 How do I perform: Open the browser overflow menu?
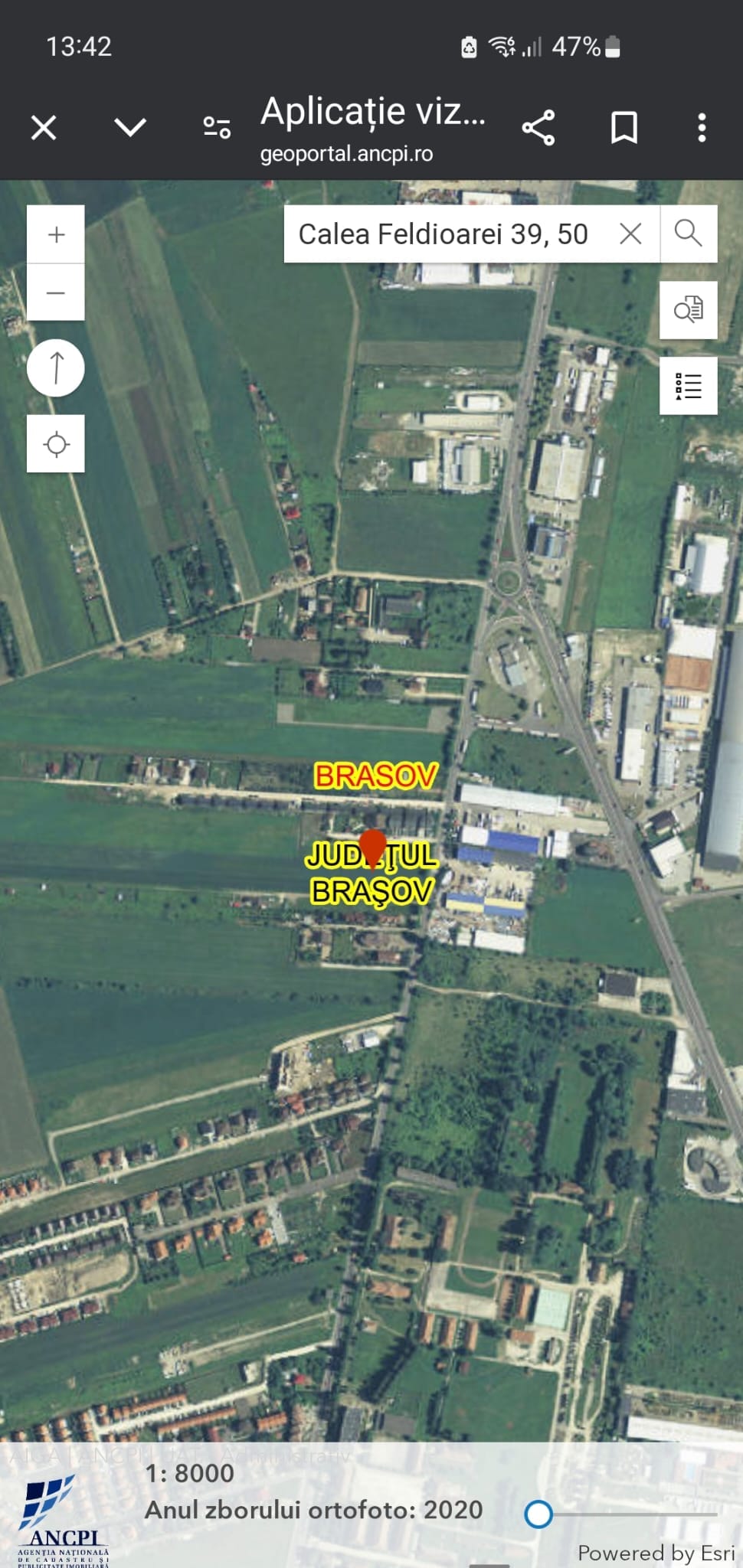click(x=702, y=127)
